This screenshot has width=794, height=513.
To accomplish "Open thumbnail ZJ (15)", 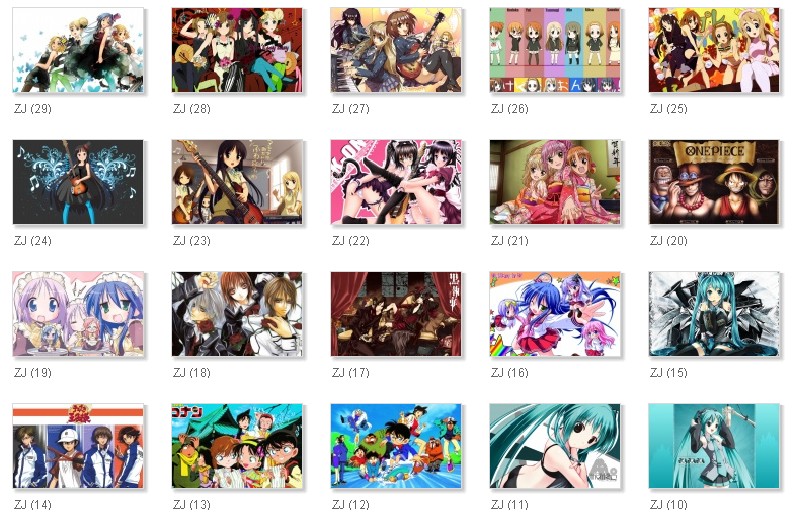I will (x=714, y=314).
